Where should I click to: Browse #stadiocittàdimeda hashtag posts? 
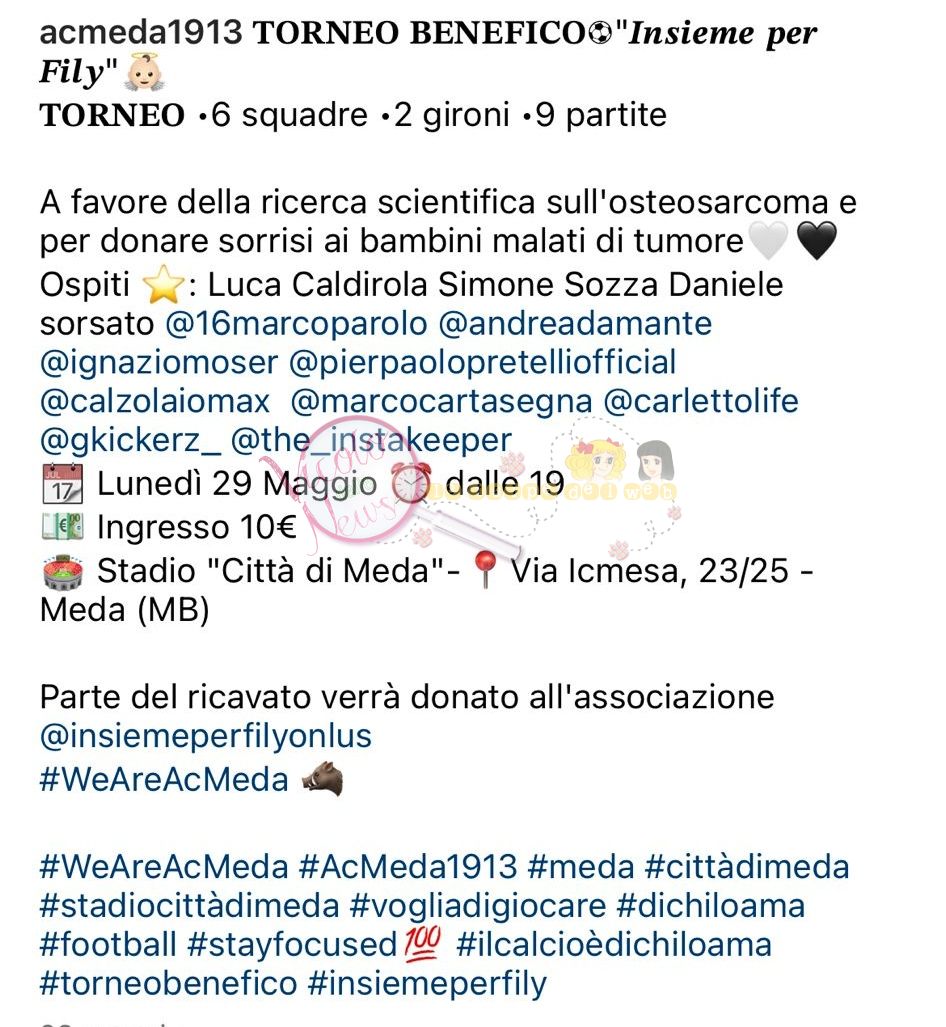click(189, 906)
